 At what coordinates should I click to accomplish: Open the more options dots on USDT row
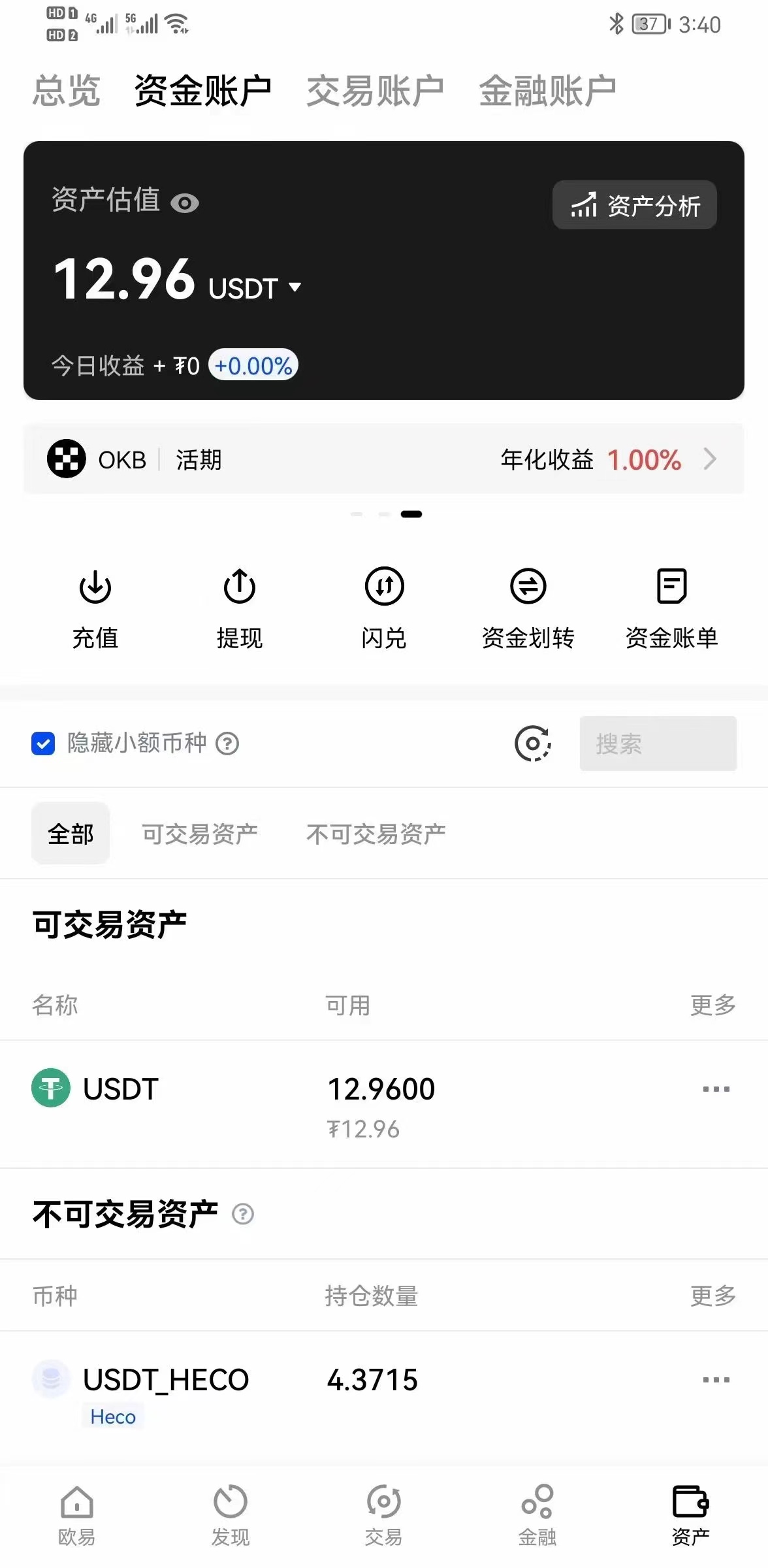click(x=716, y=1088)
